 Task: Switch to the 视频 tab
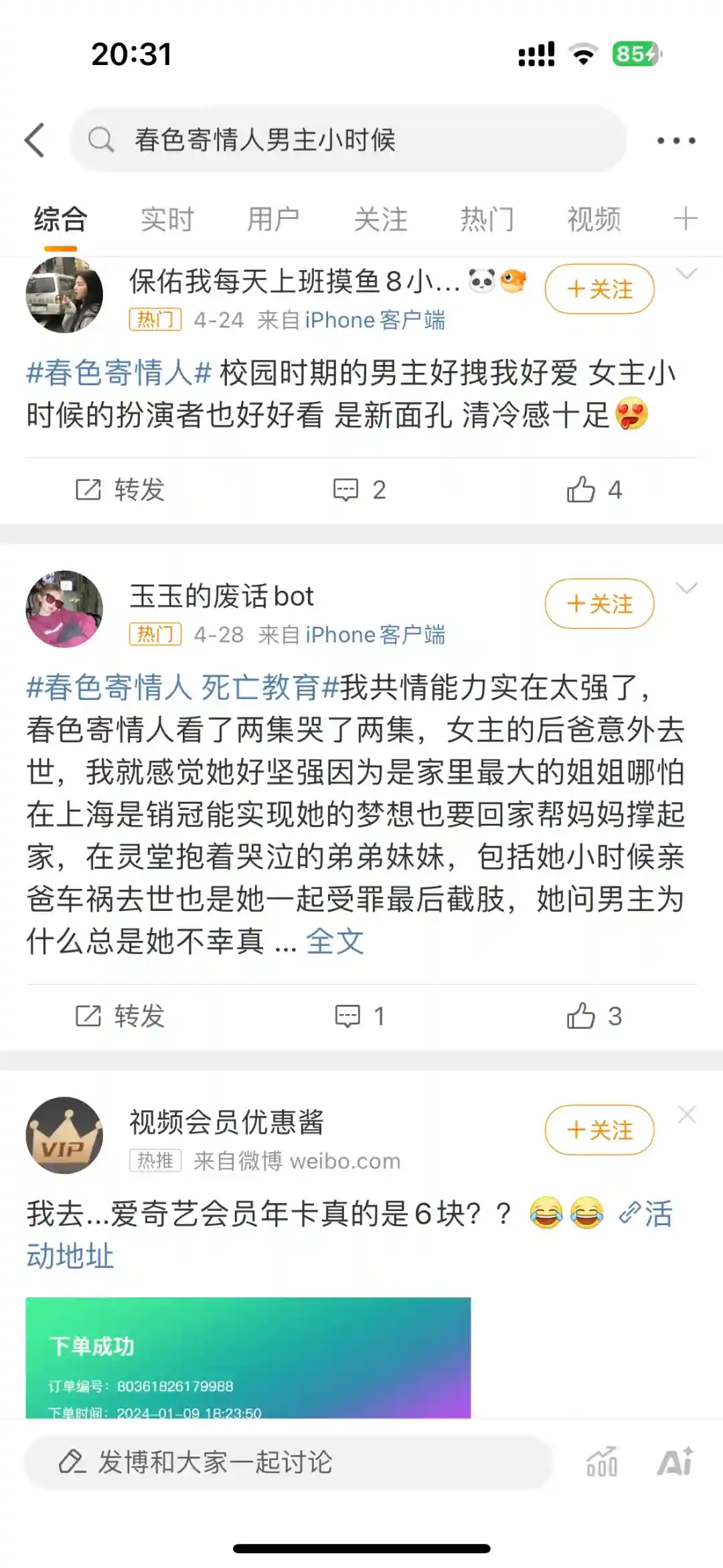tap(594, 220)
